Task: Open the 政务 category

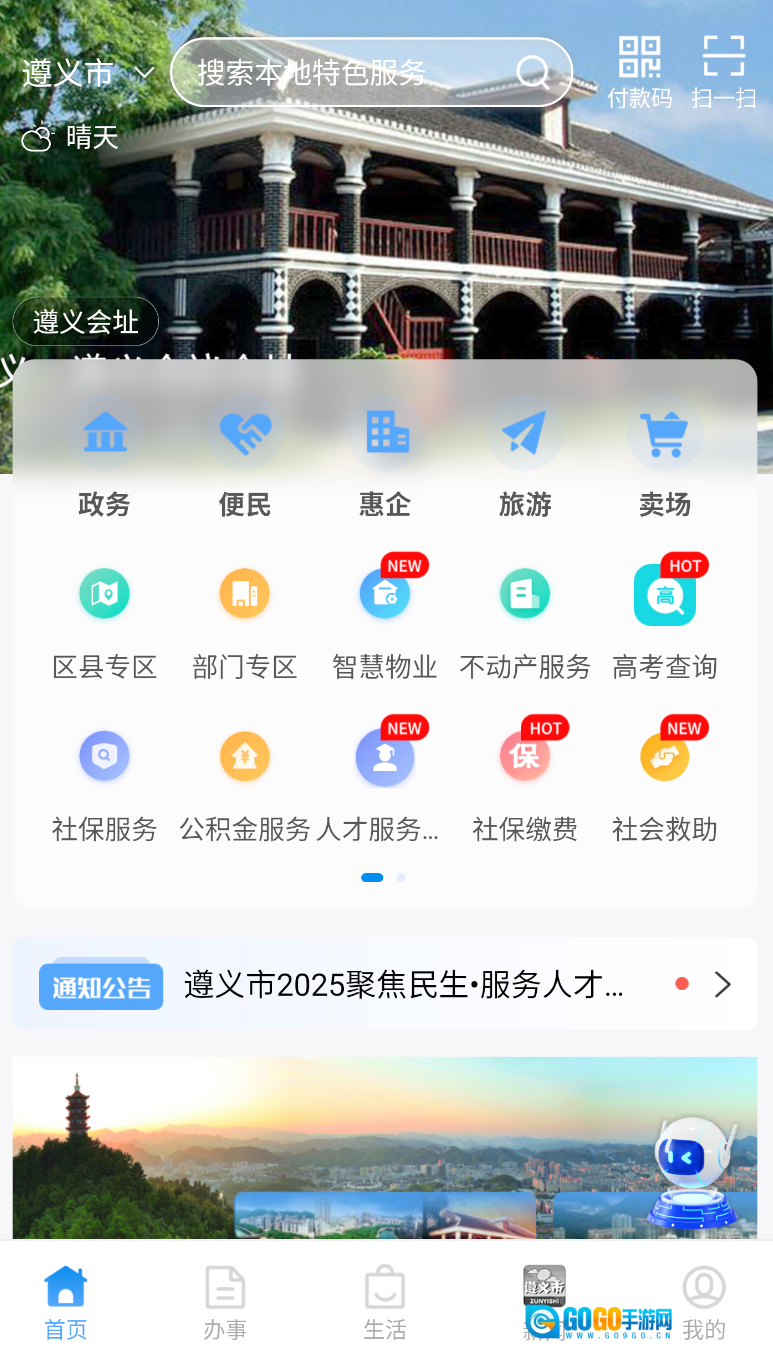Action: [x=104, y=460]
